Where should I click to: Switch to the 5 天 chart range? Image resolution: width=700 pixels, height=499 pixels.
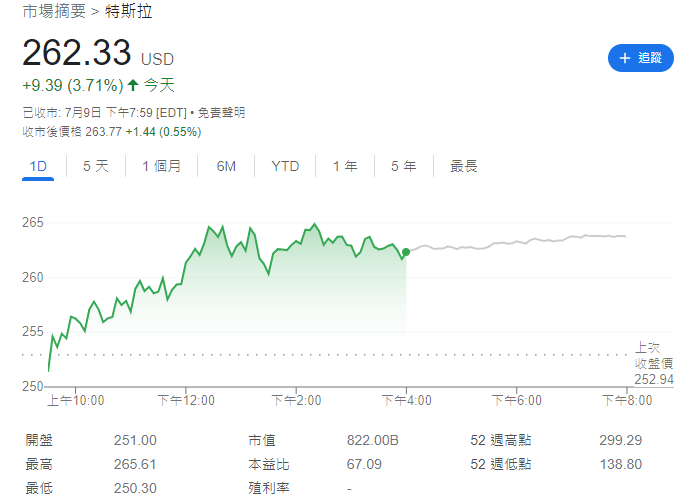coord(96,166)
